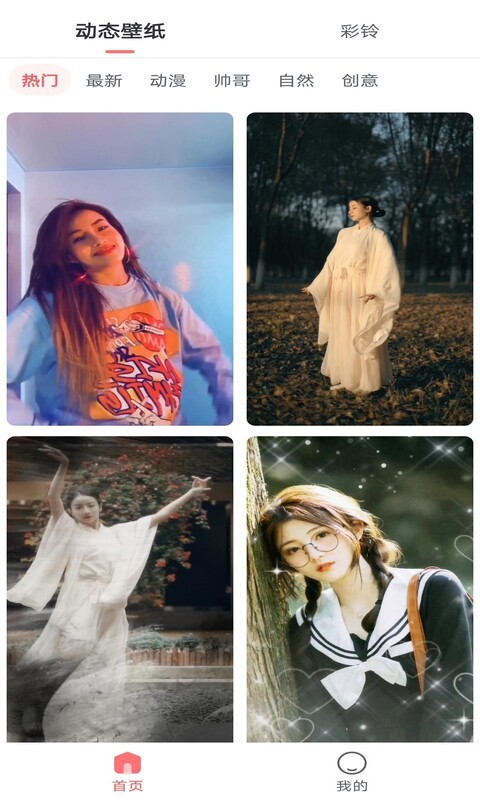Choose the 自然 category
Screen dimensions: 480x800
(296, 81)
